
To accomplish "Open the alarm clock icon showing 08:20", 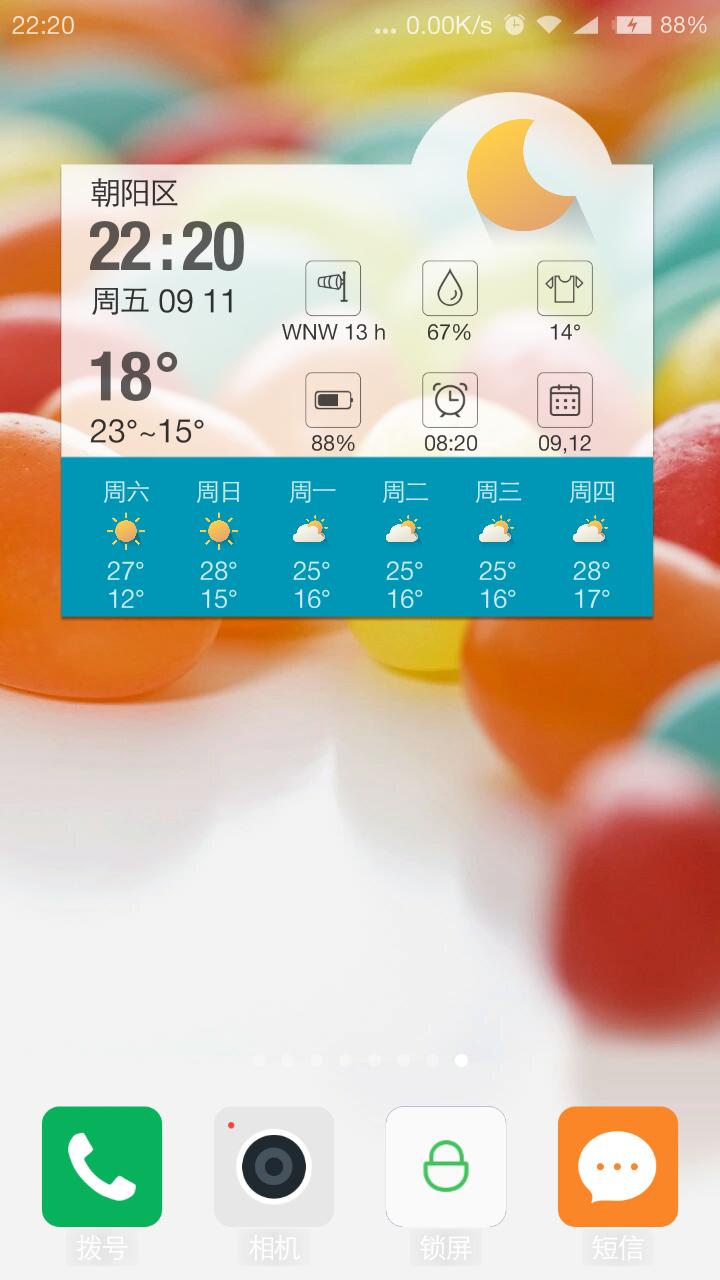I will click(449, 398).
